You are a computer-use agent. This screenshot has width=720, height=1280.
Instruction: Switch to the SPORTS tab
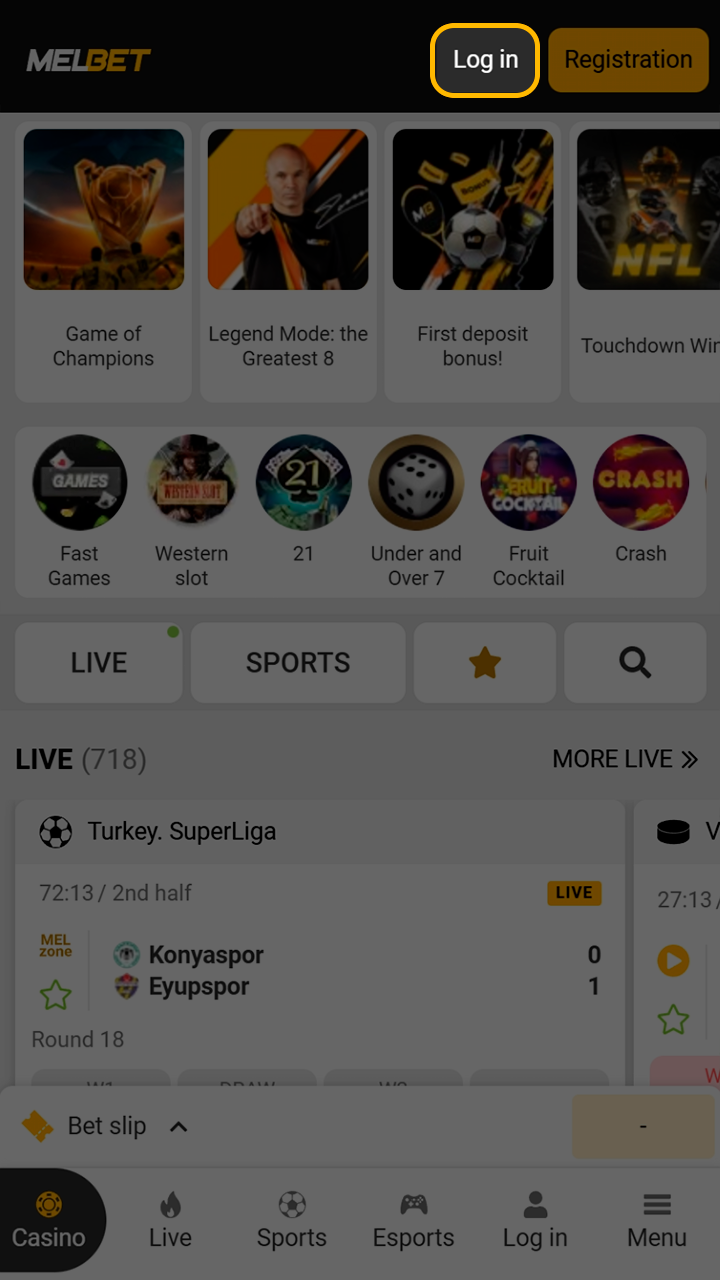[x=297, y=662]
